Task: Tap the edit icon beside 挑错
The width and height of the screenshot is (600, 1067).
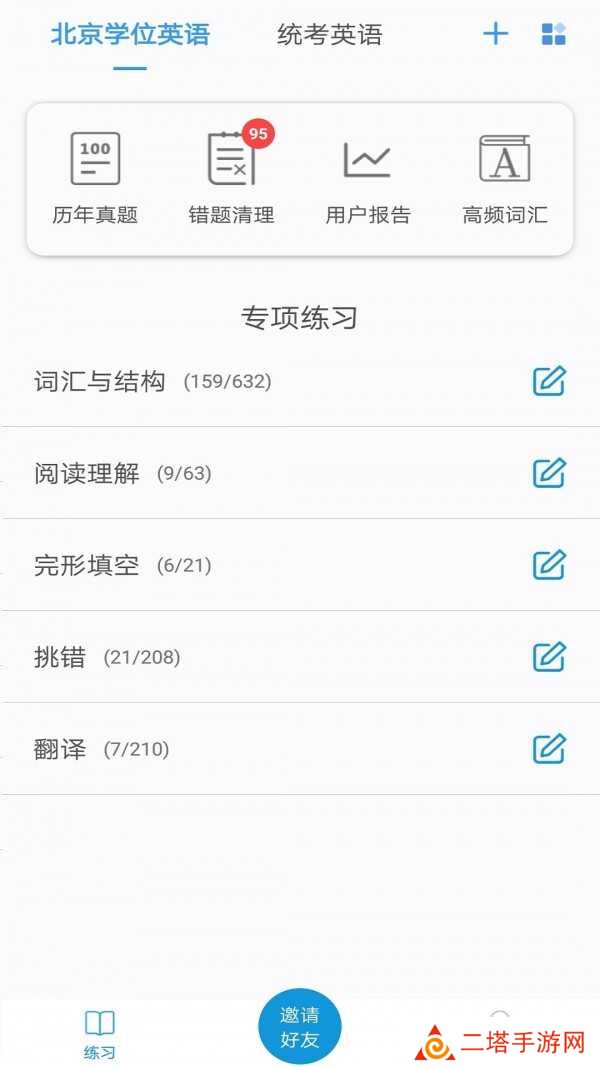Action: (549, 657)
